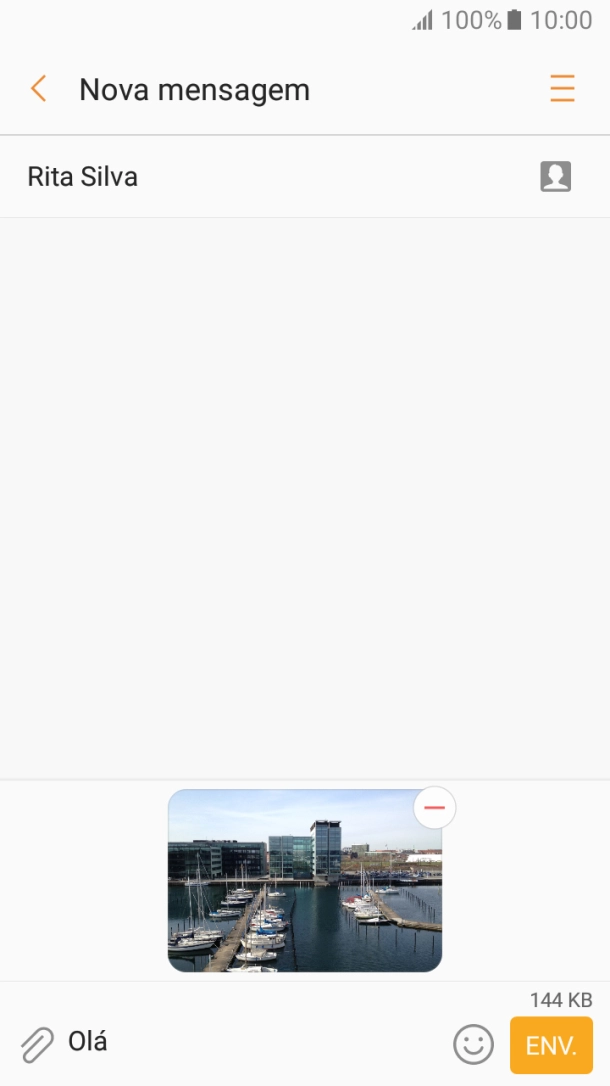This screenshot has width=610, height=1086.
Task: Remove the attached marina photo
Action: tap(434, 807)
